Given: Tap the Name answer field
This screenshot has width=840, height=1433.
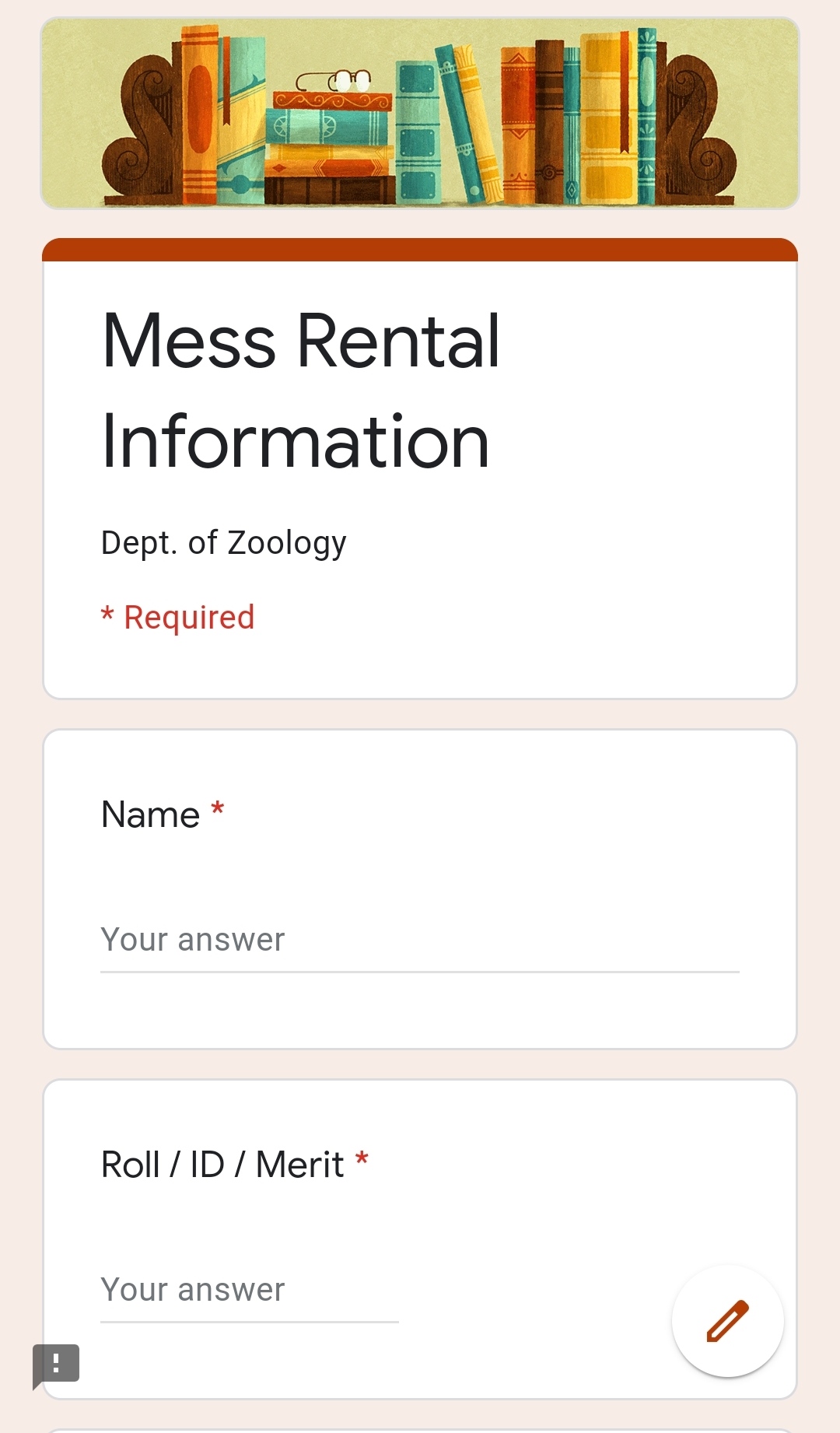Looking at the screenshot, I should [x=419, y=941].
